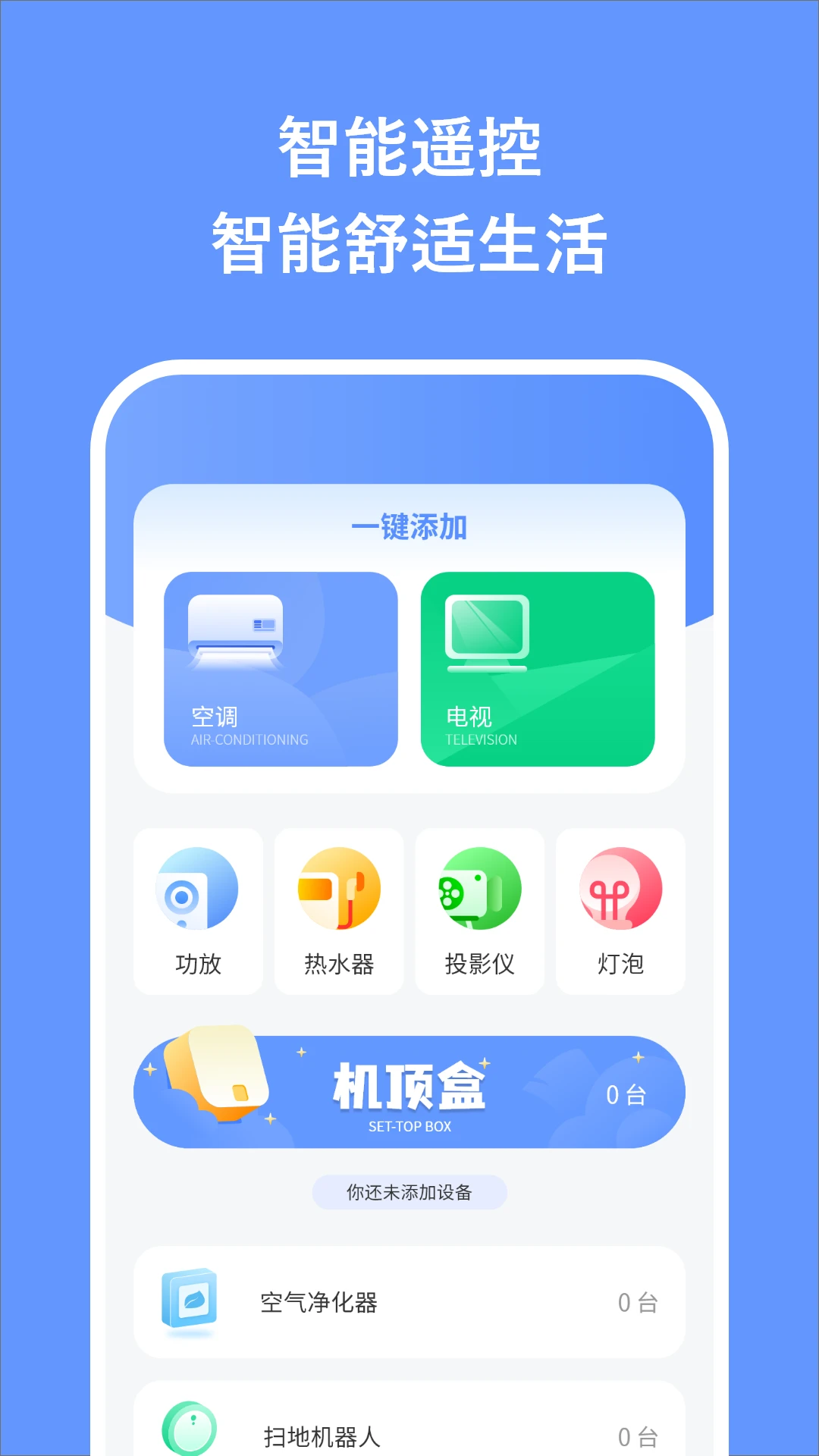Select the 空调 air conditioner icon
Viewport: 819px width, 1456px height.
(x=235, y=633)
